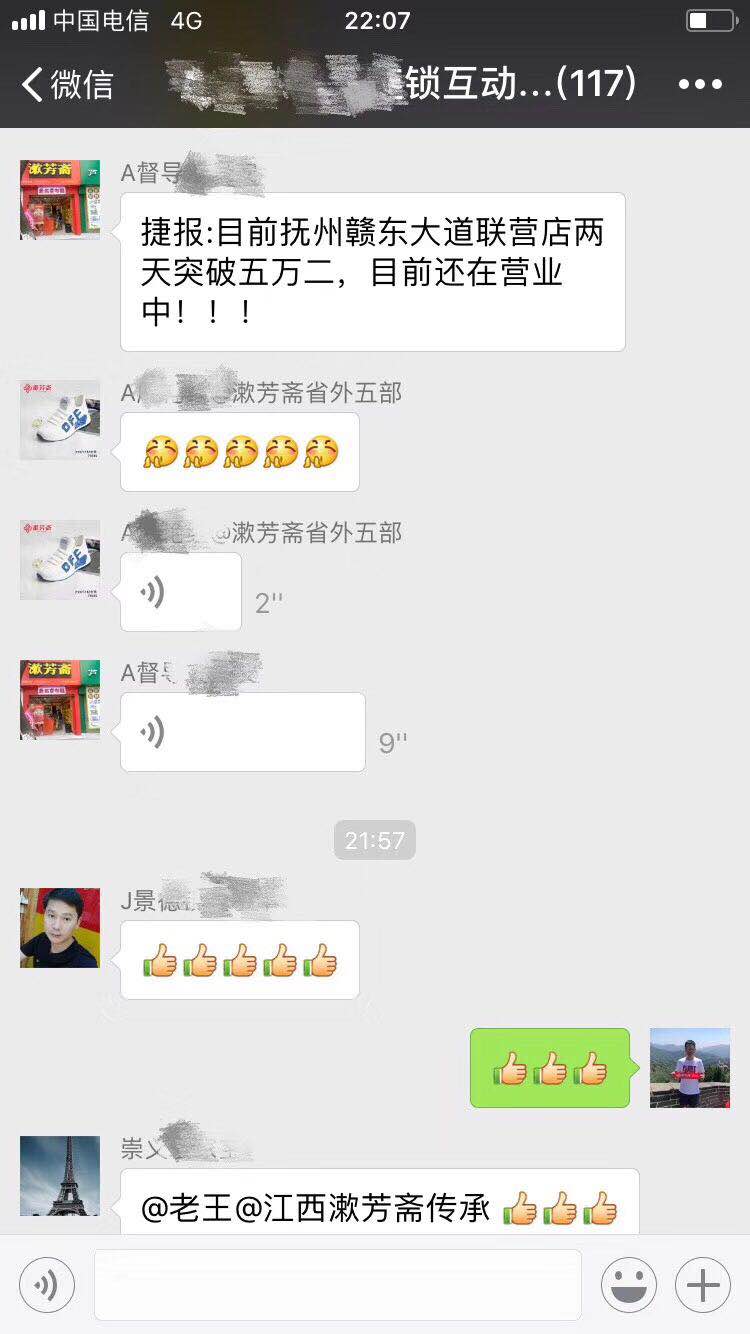The image size is (750, 1334).
Task: Open the avatar beside the 捷报 message
Action: 60,200
